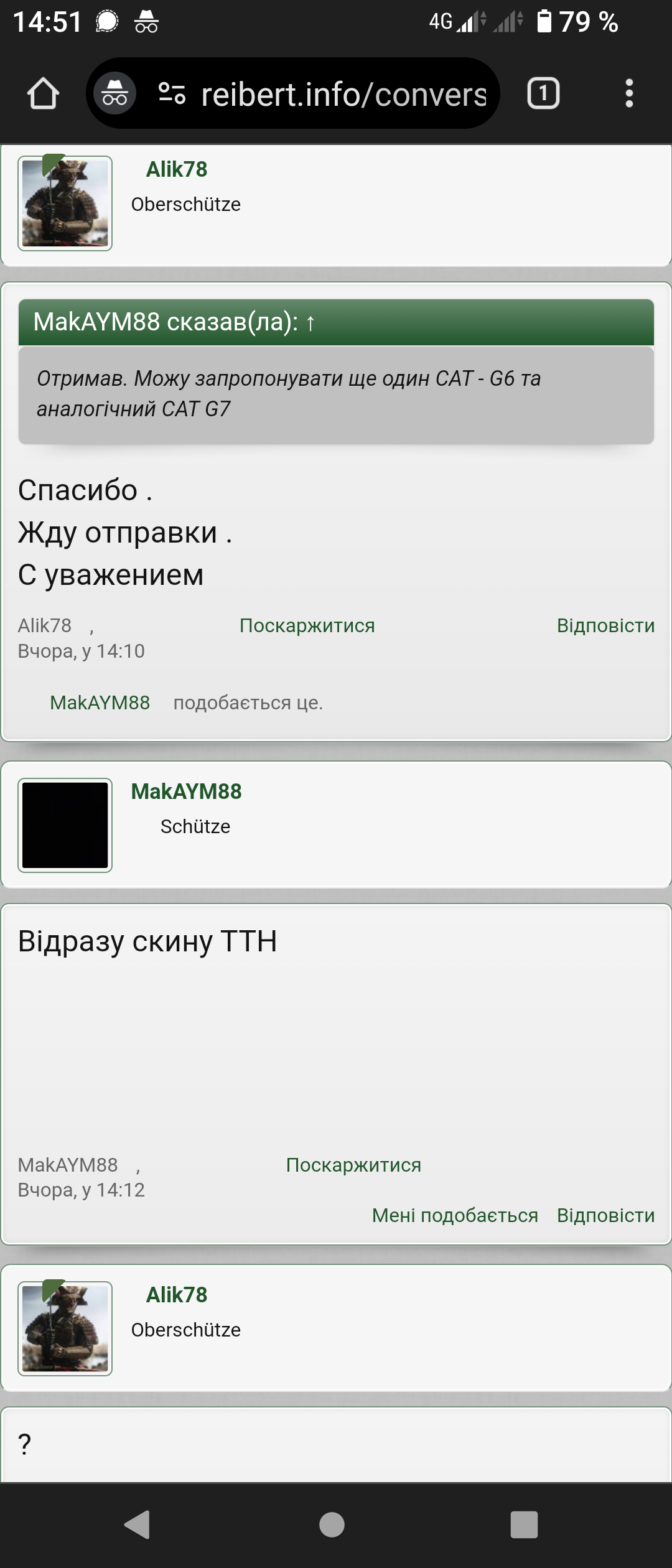Open Alik78's avatar above the question mark post
Screen dimensions: 672x1568
(65, 1328)
